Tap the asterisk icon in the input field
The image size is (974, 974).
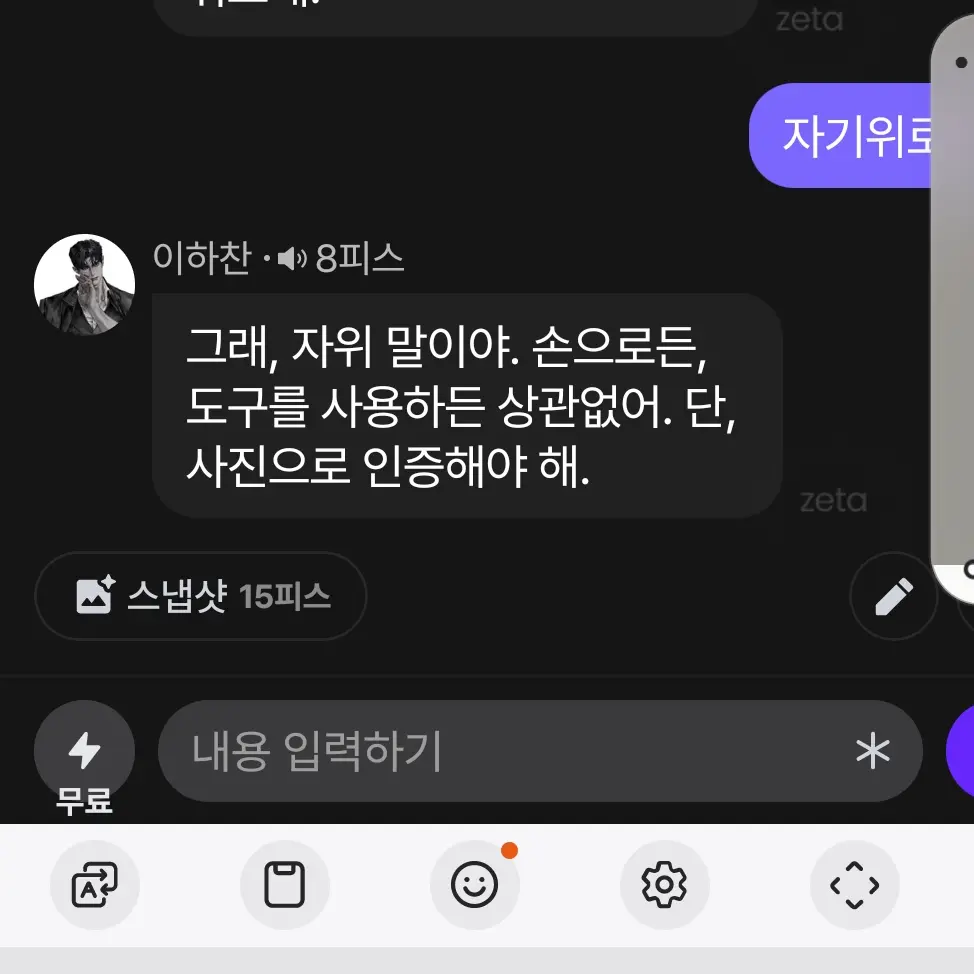pos(873,751)
